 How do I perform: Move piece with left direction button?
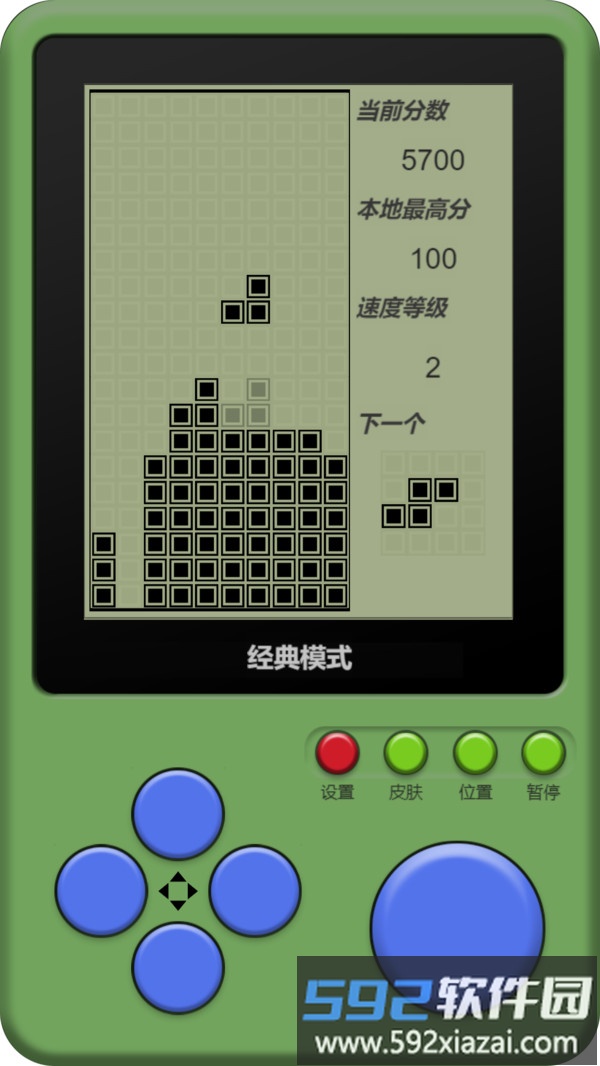point(101,891)
